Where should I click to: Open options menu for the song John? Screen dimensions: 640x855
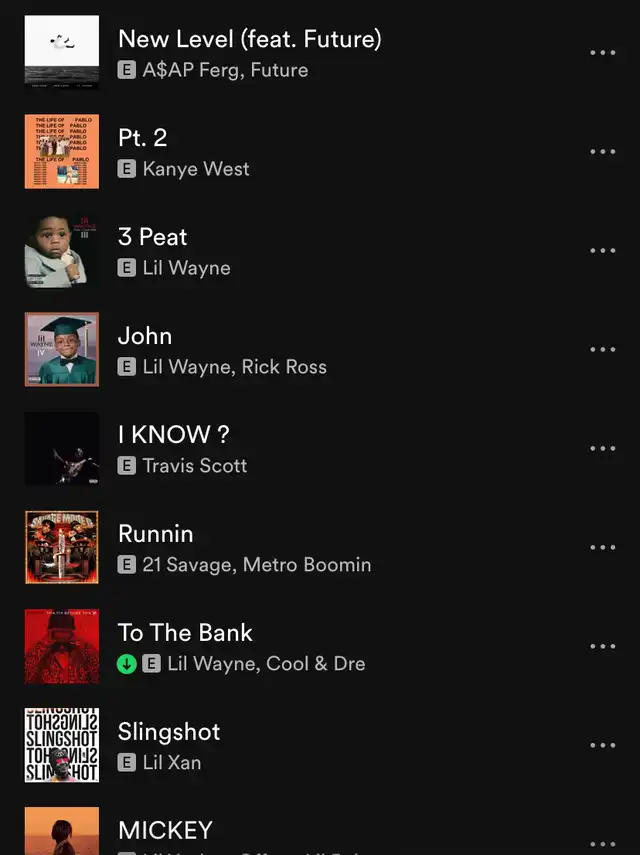602,350
